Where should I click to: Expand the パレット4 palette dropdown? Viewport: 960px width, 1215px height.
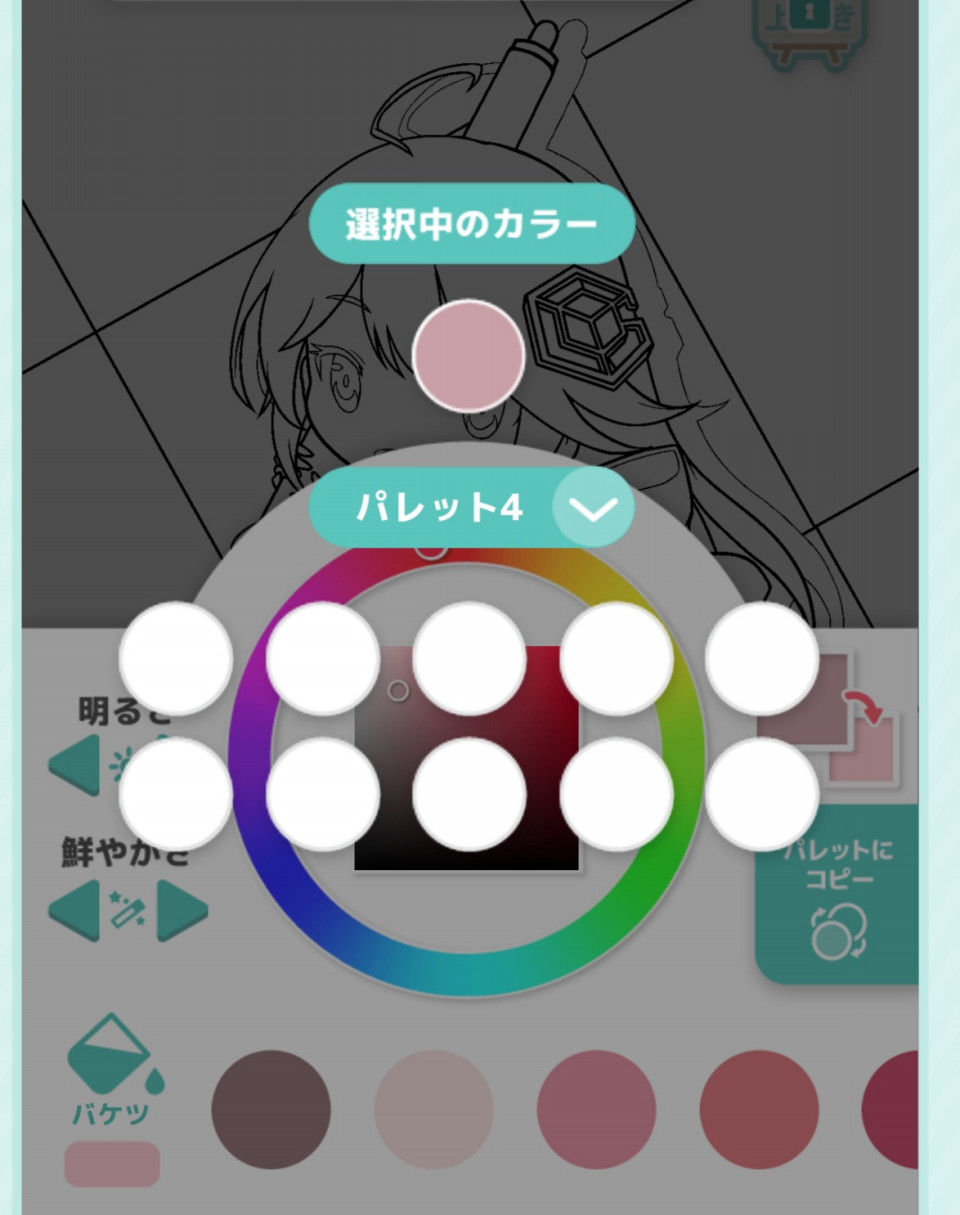(593, 508)
